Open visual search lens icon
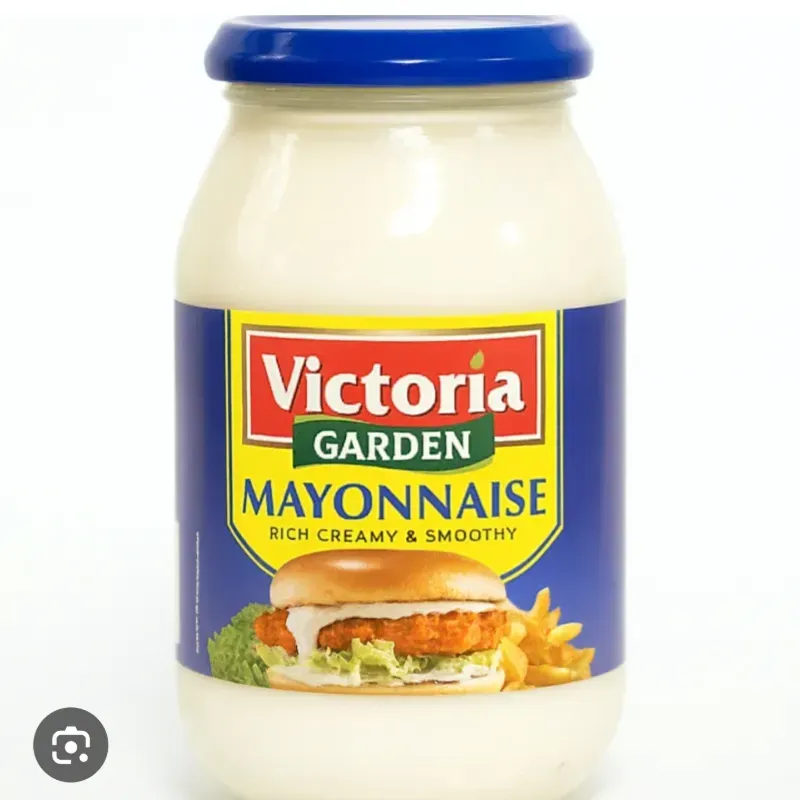The width and height of the screenshot is (800, 800). click(x=70, y=745)
